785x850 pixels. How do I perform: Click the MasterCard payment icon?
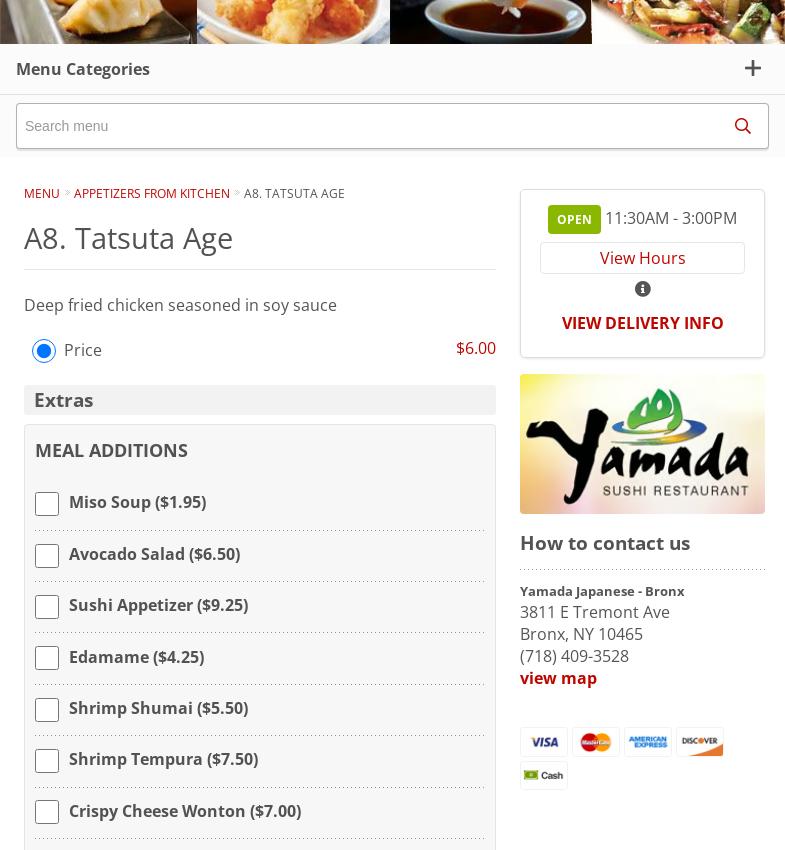tap(596, 742)
